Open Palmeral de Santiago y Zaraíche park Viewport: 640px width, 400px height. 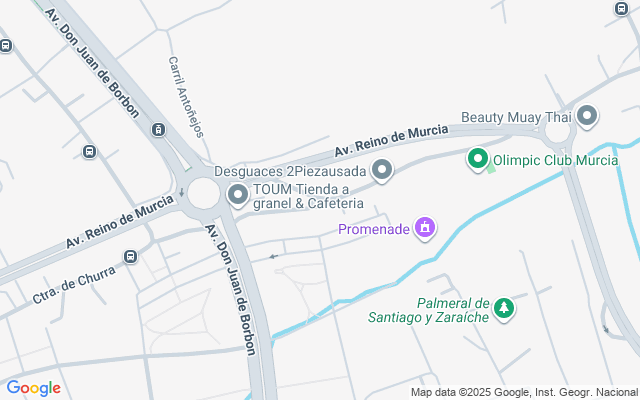point(505,307)
